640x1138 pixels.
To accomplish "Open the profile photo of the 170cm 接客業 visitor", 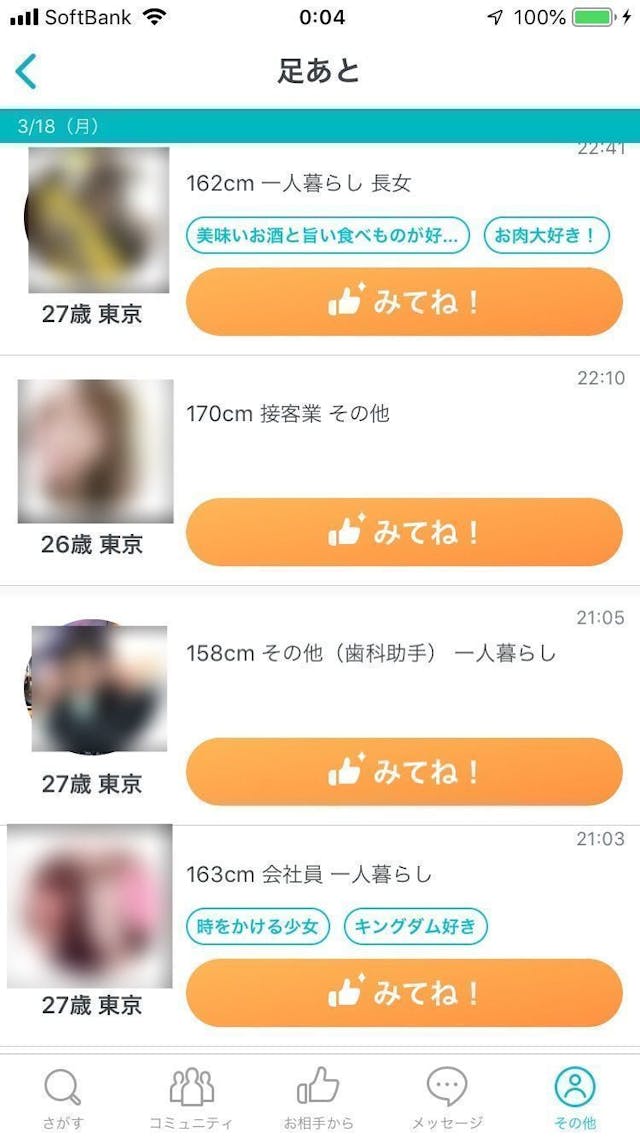I will tap(95, 451).
